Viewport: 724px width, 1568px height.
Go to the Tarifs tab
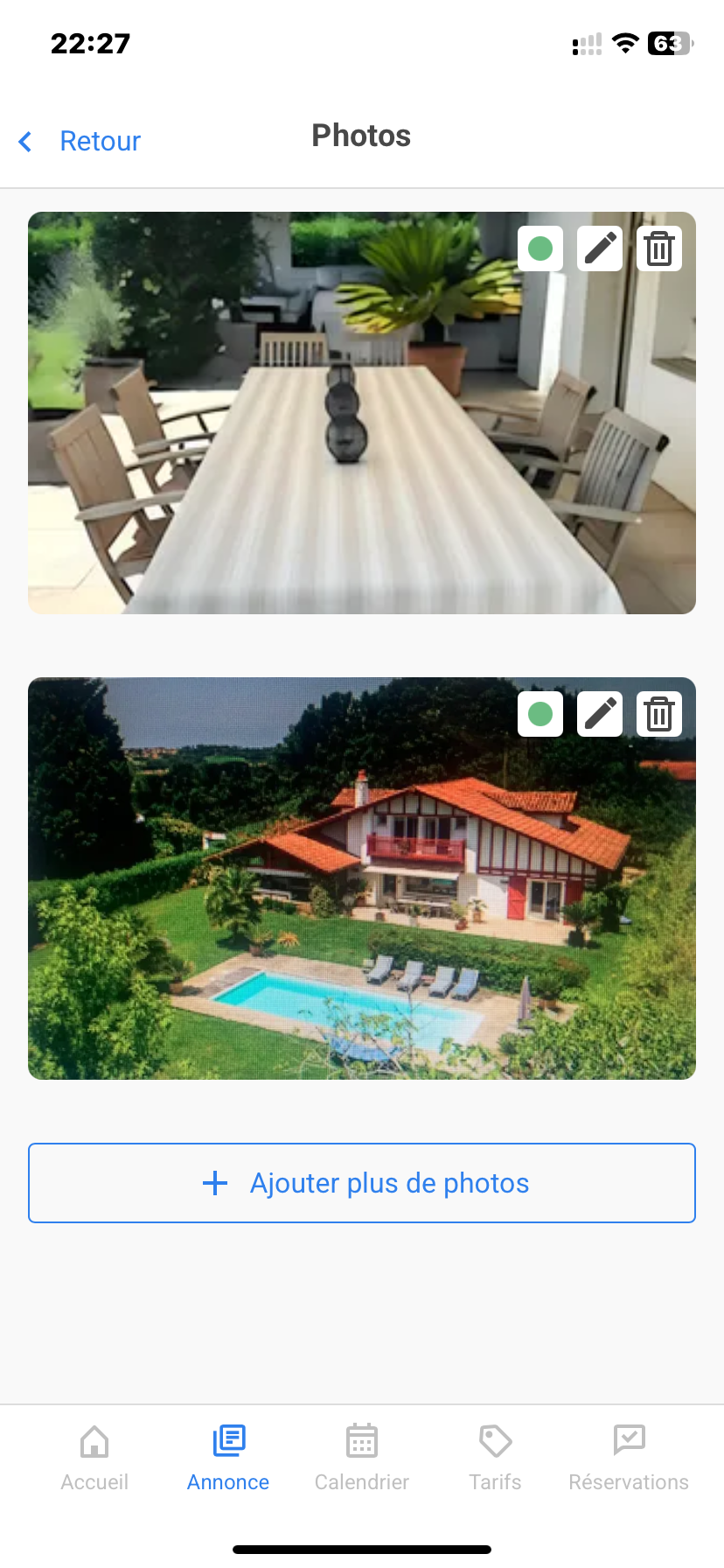click(495, 1458)
